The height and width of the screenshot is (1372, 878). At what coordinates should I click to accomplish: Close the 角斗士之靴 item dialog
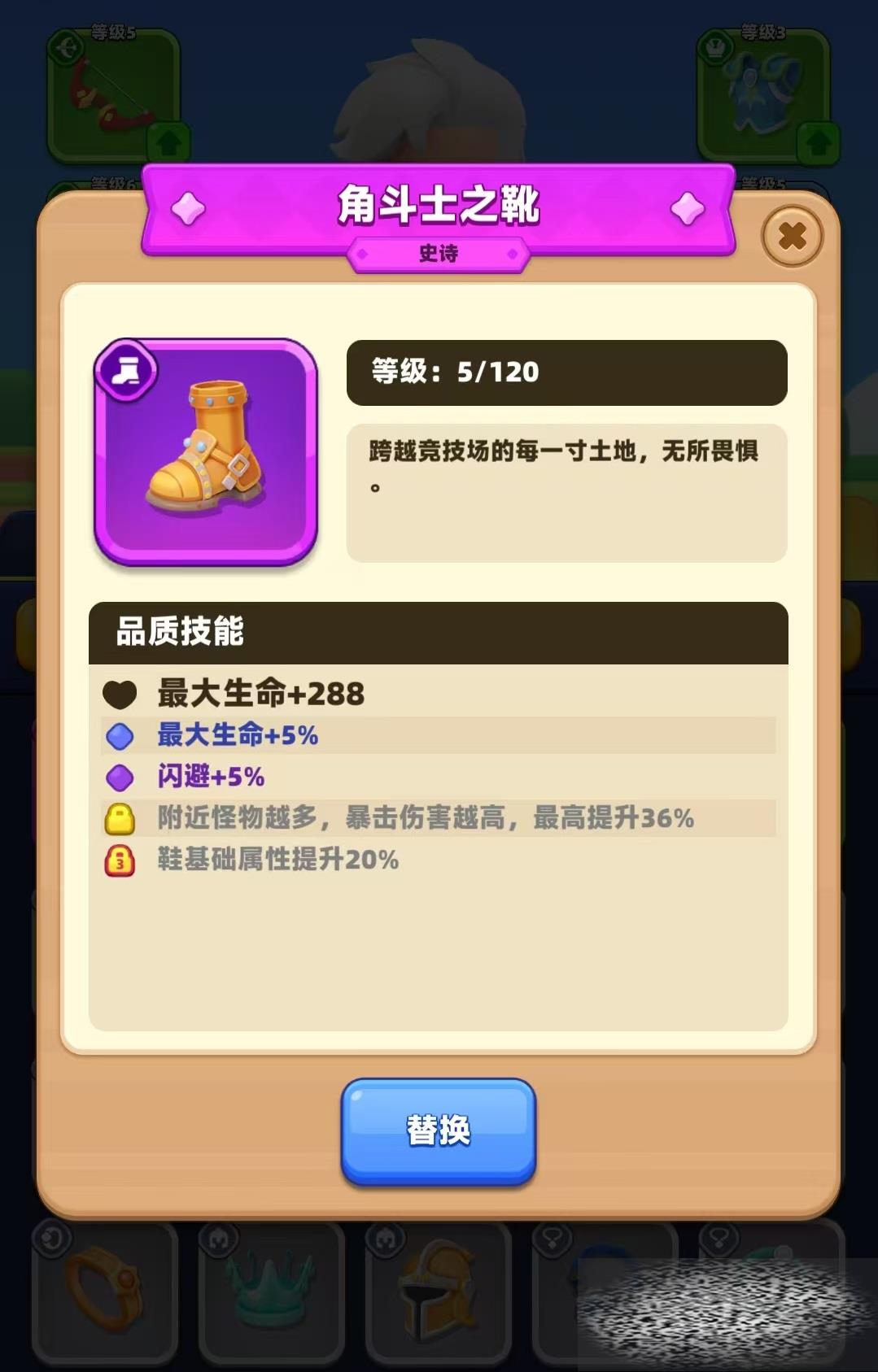click(792, 237)
